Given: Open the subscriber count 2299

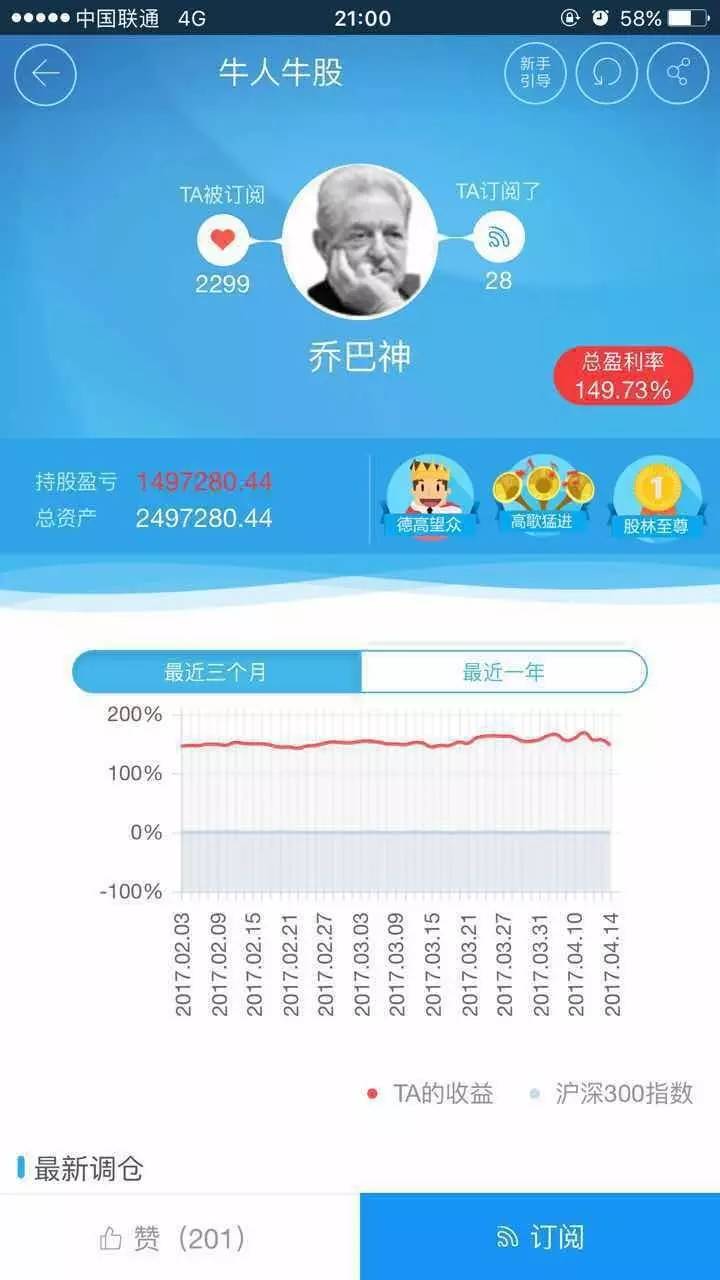Looking at the screenshot, I should tap(224, 283).
